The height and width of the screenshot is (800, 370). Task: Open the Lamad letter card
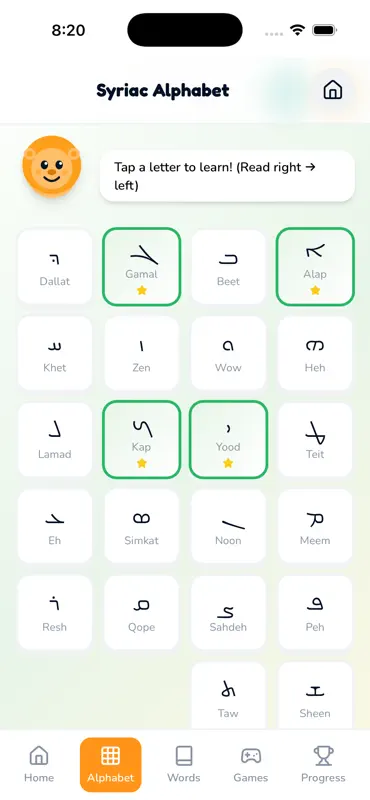55,440
